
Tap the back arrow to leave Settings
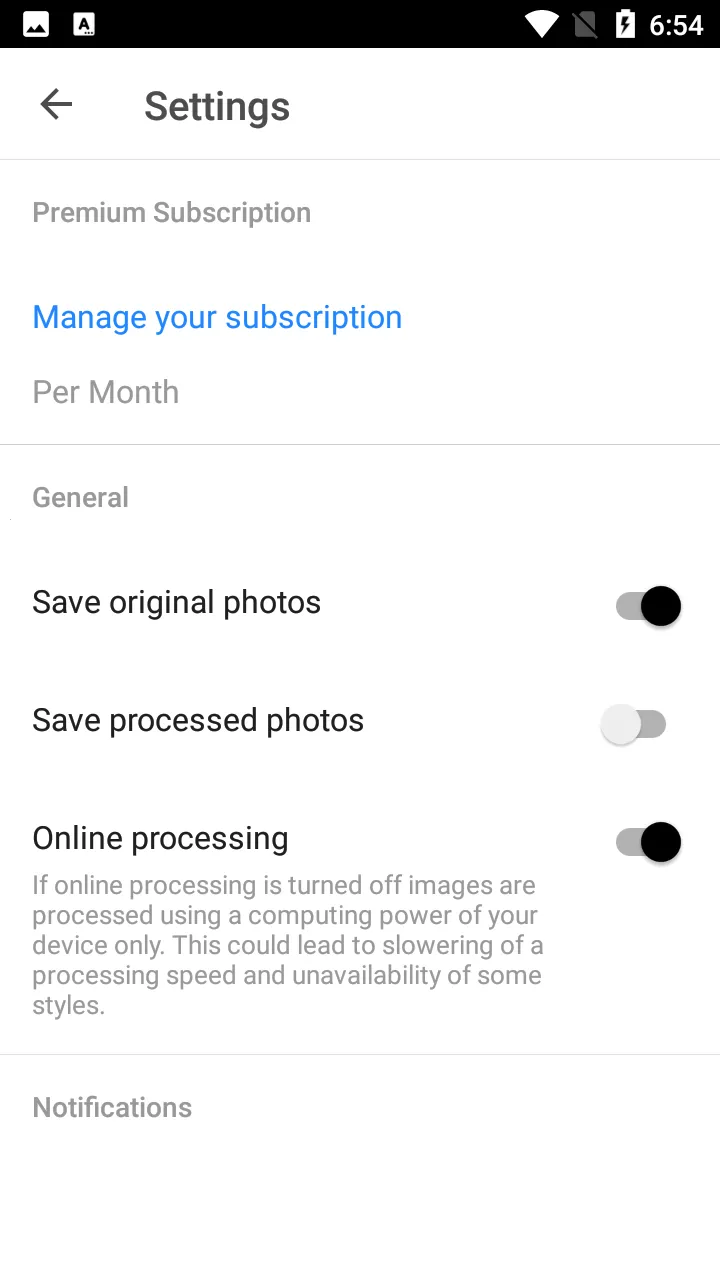click(x=55, y=104)
